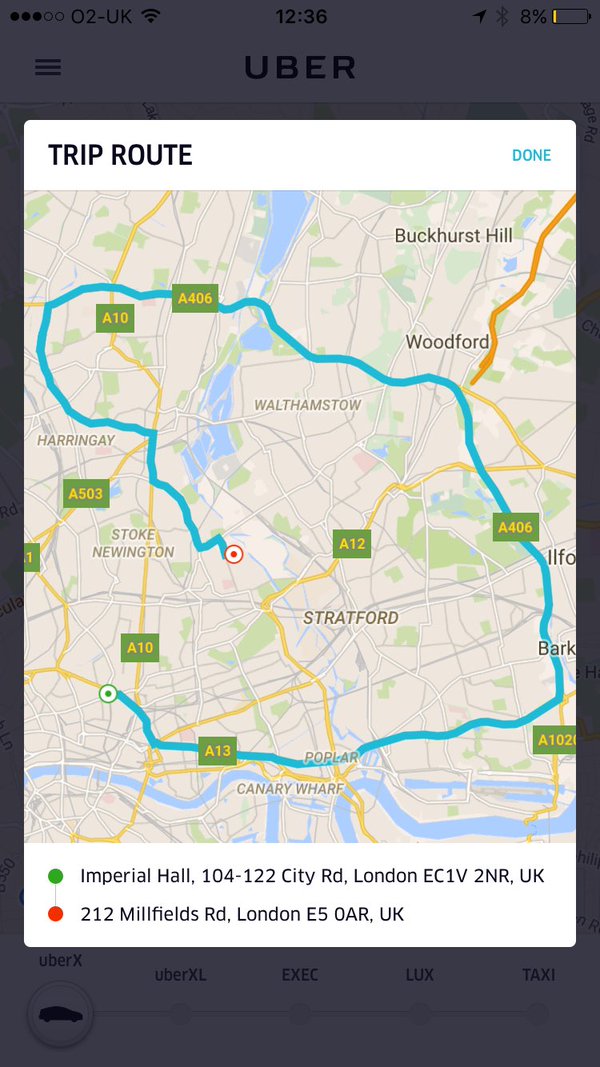This screenshot has height=1067, width=600.
Task: Select the uberXL ride option
Action: [x=180, y=1014]
